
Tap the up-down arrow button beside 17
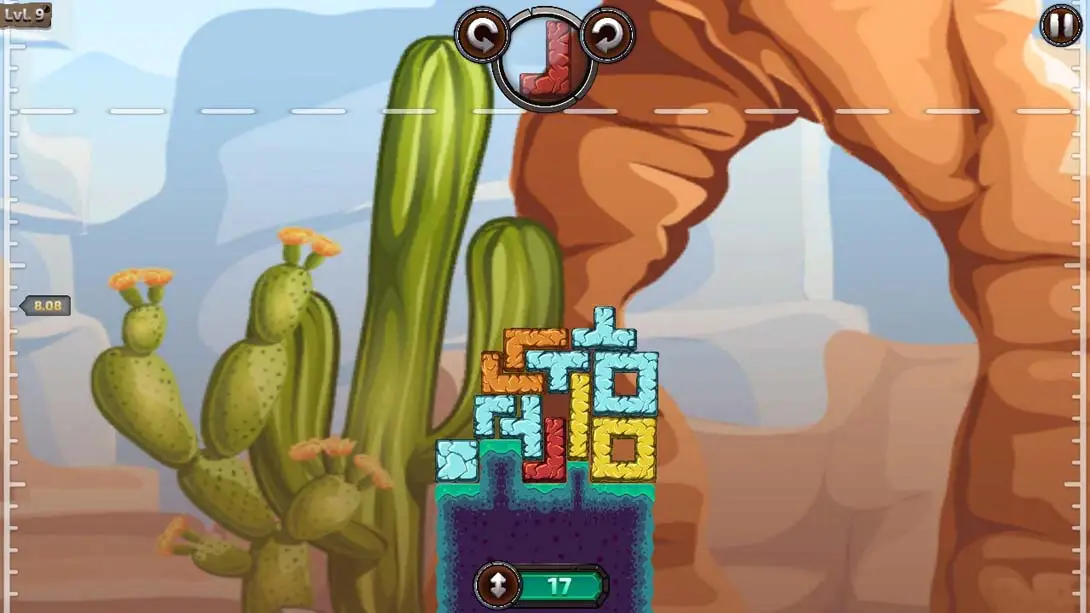497,585
